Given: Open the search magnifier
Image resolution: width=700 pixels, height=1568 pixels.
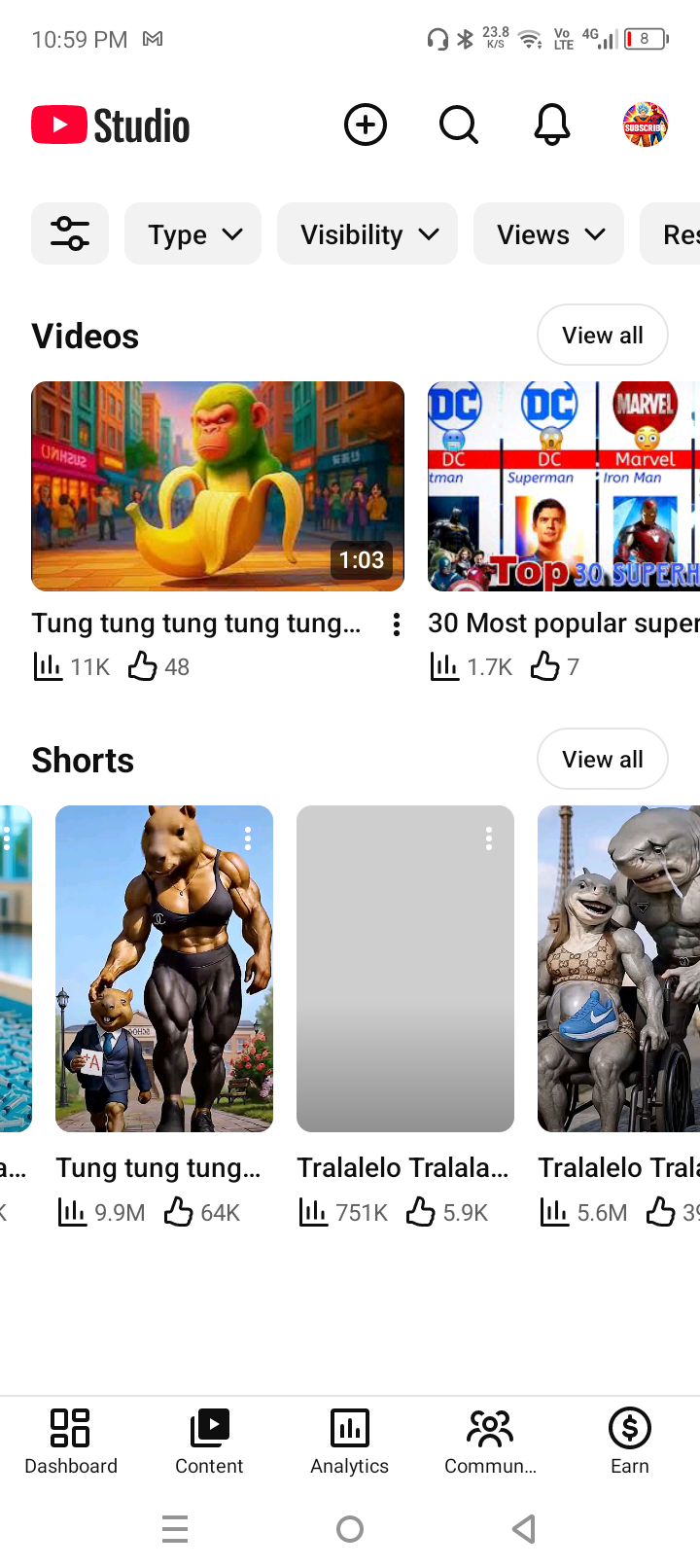Looking at the screenshot, I should 458,125.
